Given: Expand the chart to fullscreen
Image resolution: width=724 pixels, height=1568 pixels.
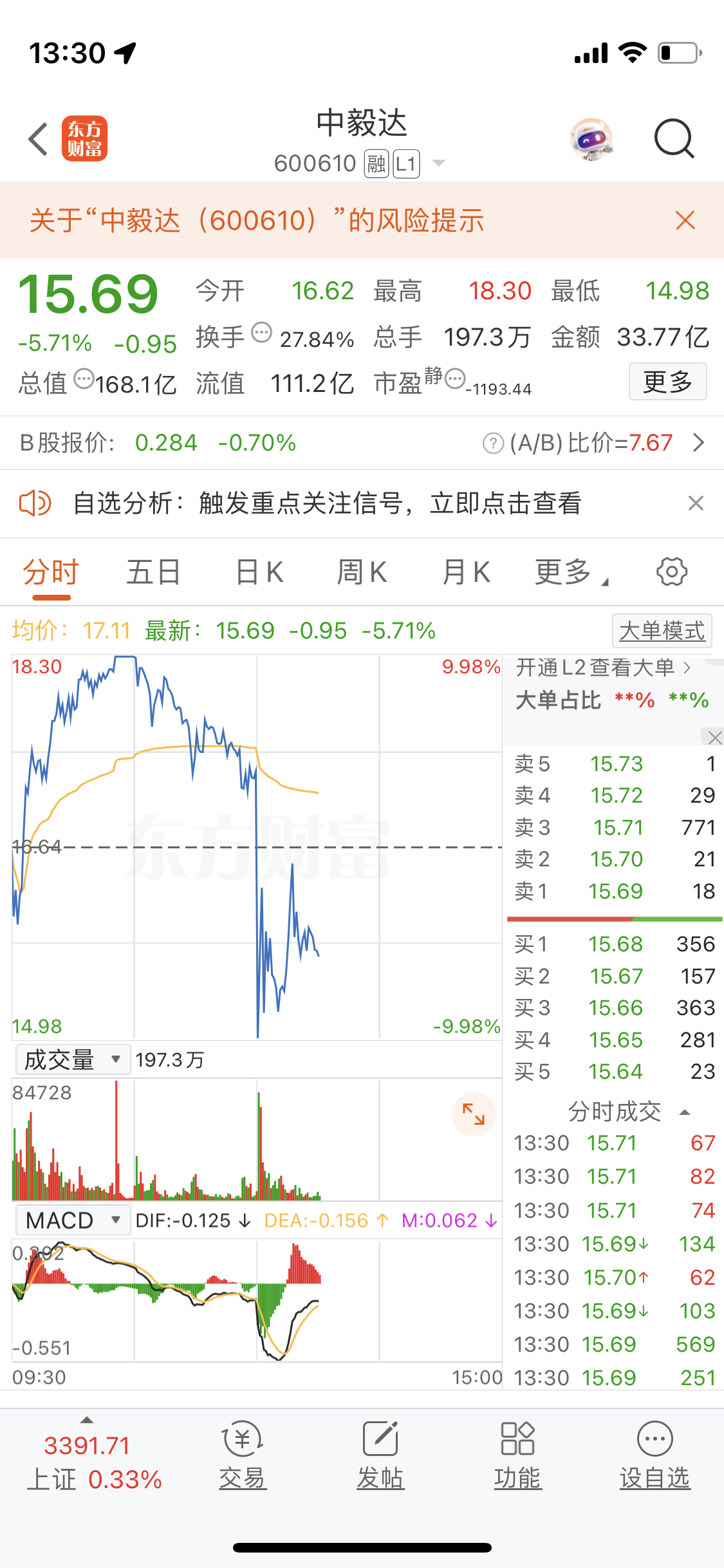Looking at the screenshot, I should [474, 1114].
